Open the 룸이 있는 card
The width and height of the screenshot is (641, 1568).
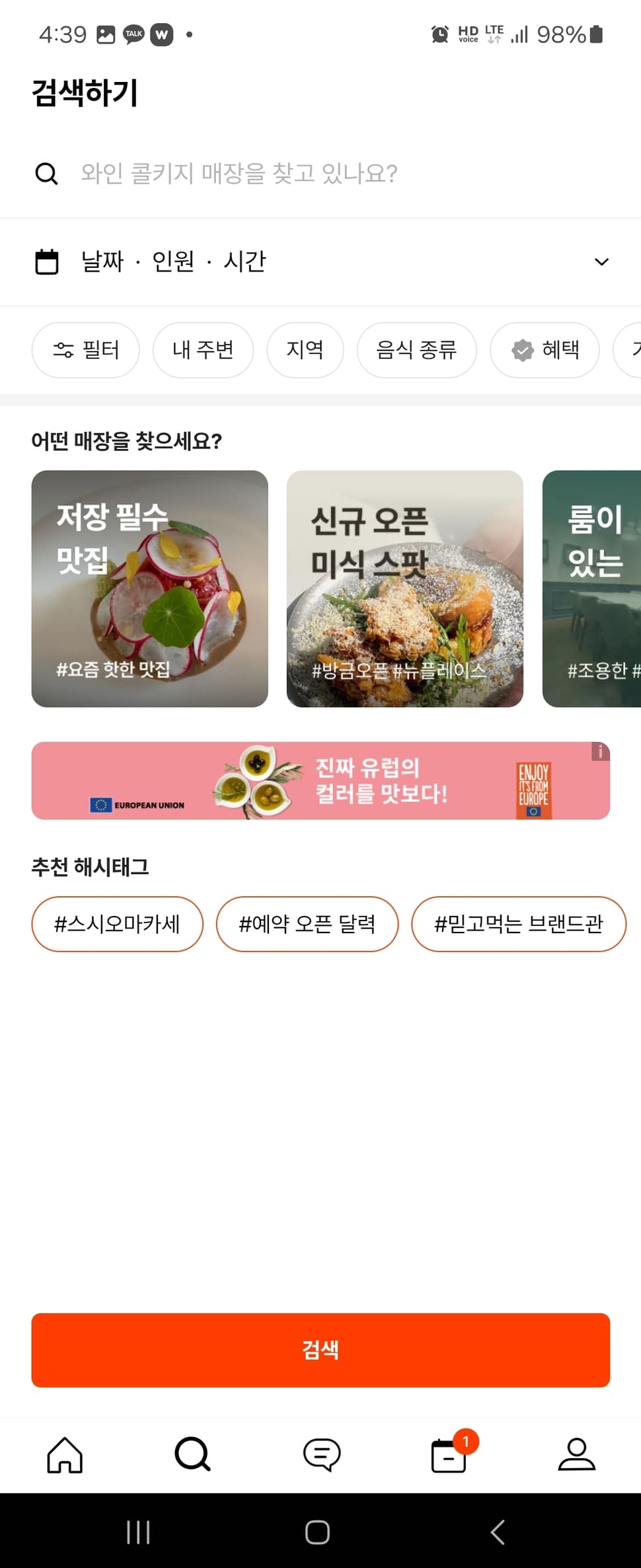point(591,589)
